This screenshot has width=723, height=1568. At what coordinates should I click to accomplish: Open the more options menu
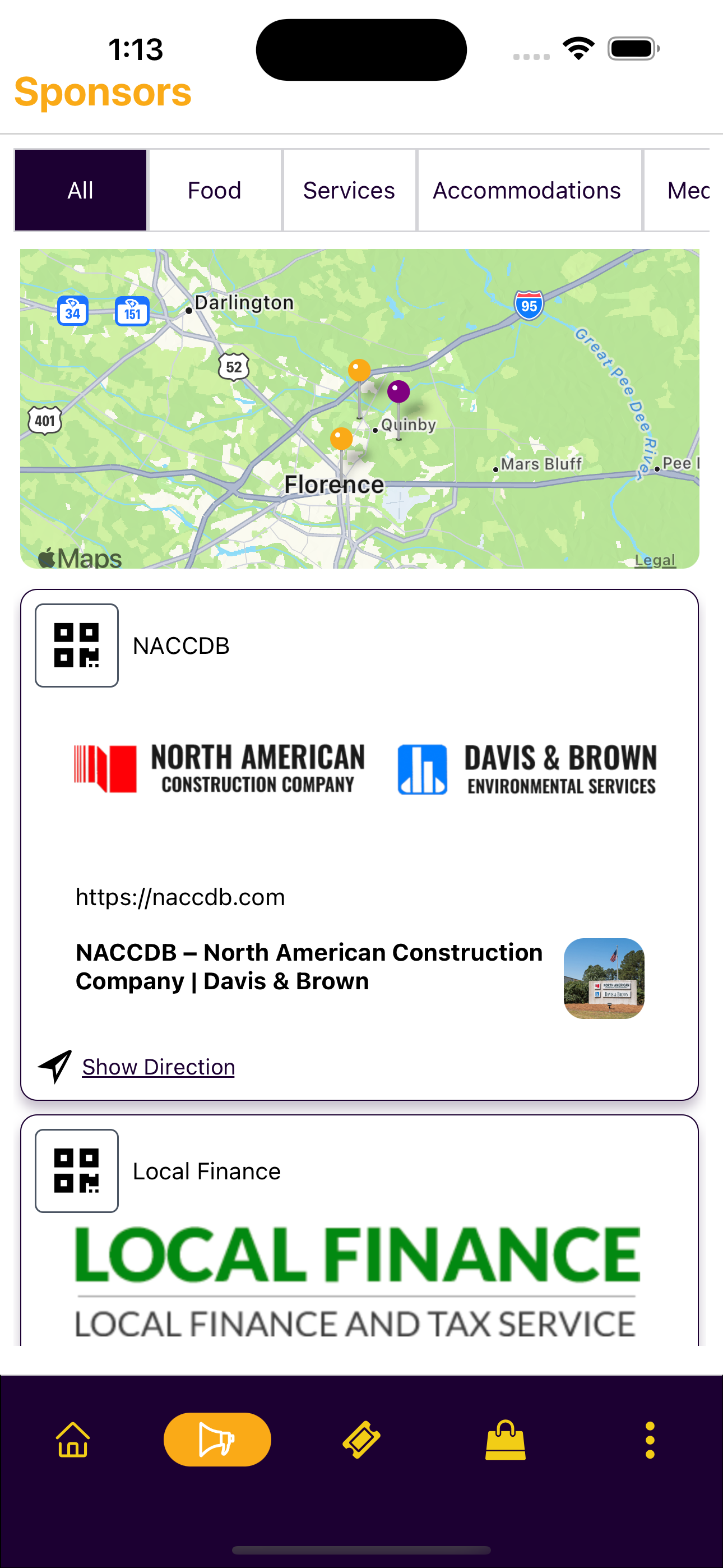point(650,1440)
